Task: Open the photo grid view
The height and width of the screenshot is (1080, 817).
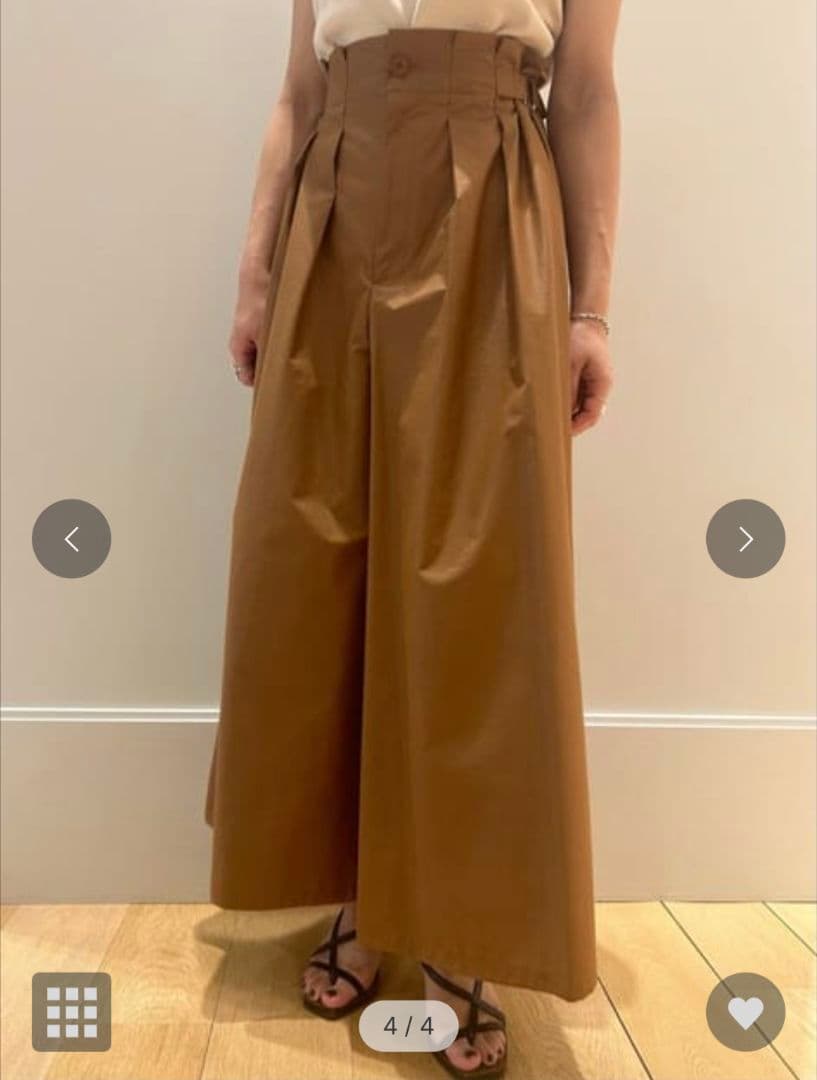Action: click(x=71, y=1012)
